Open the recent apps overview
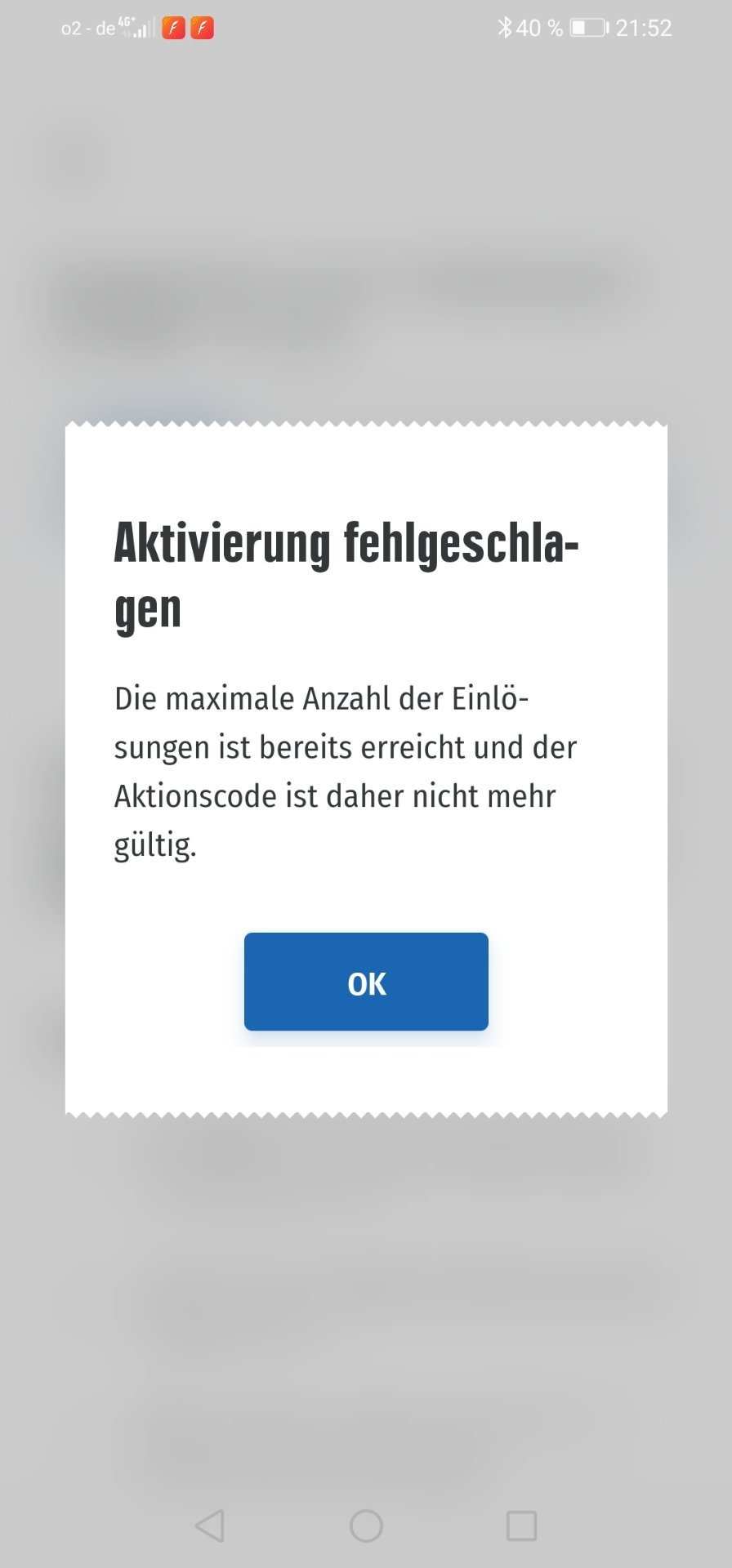 tap(521, 1526)
